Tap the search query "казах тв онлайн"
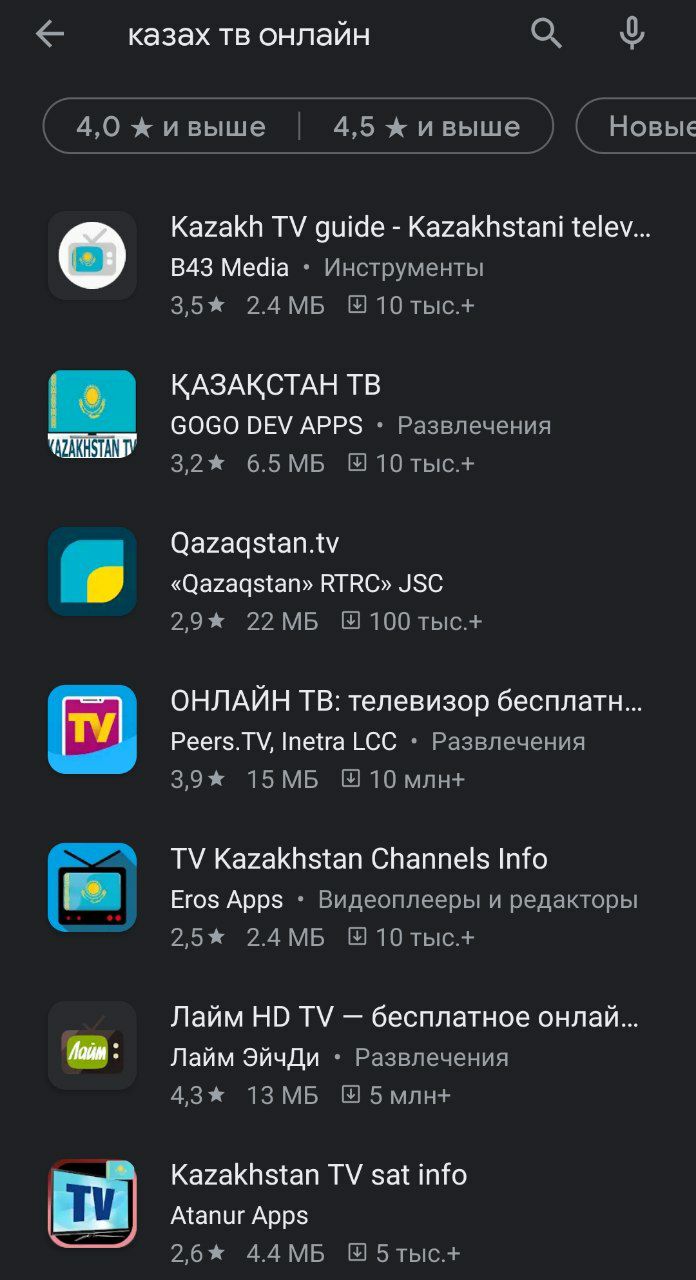 tap(249, 35)
